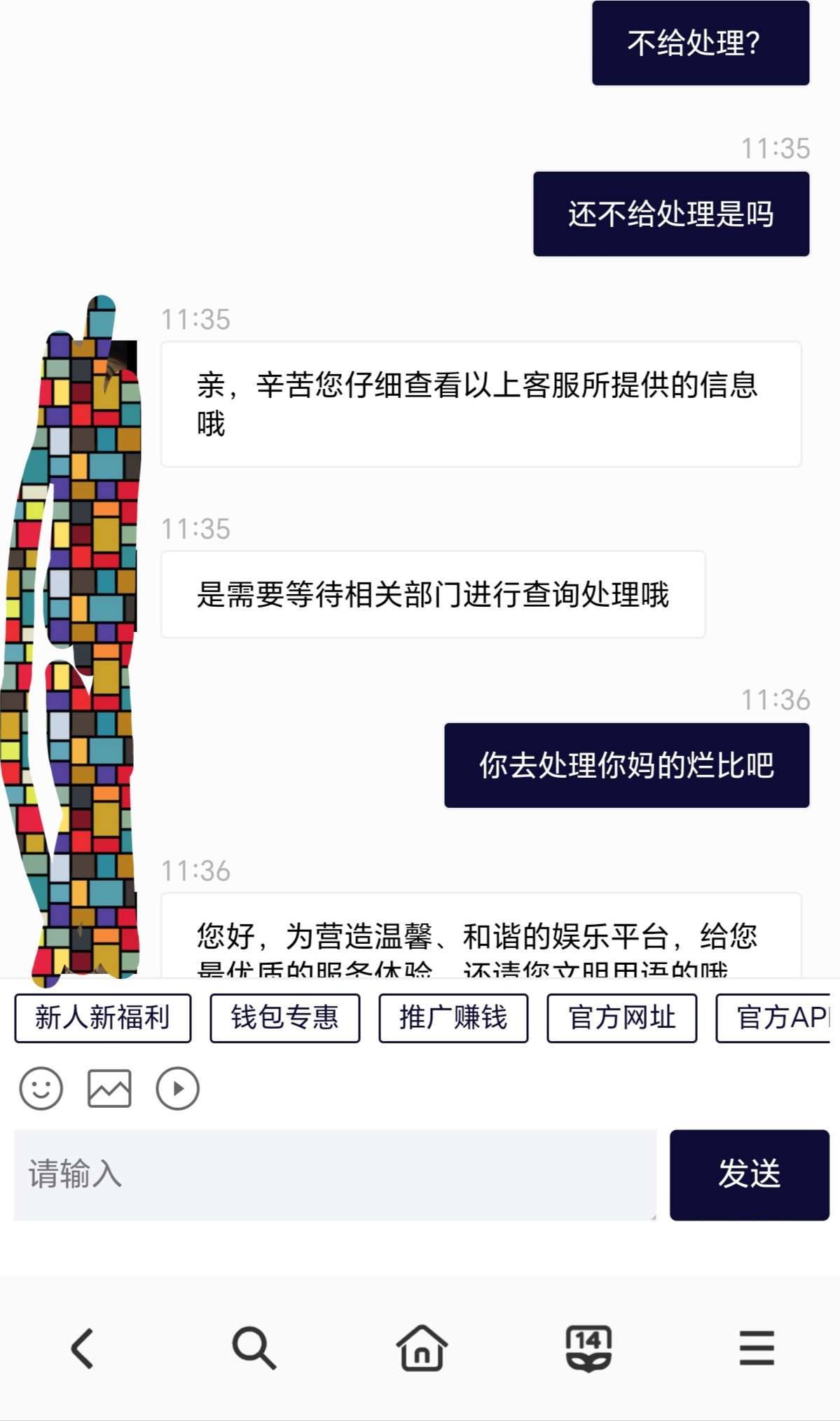Open the 14 tabs switcher
840x1421 pixels.
coord(588,1347)
